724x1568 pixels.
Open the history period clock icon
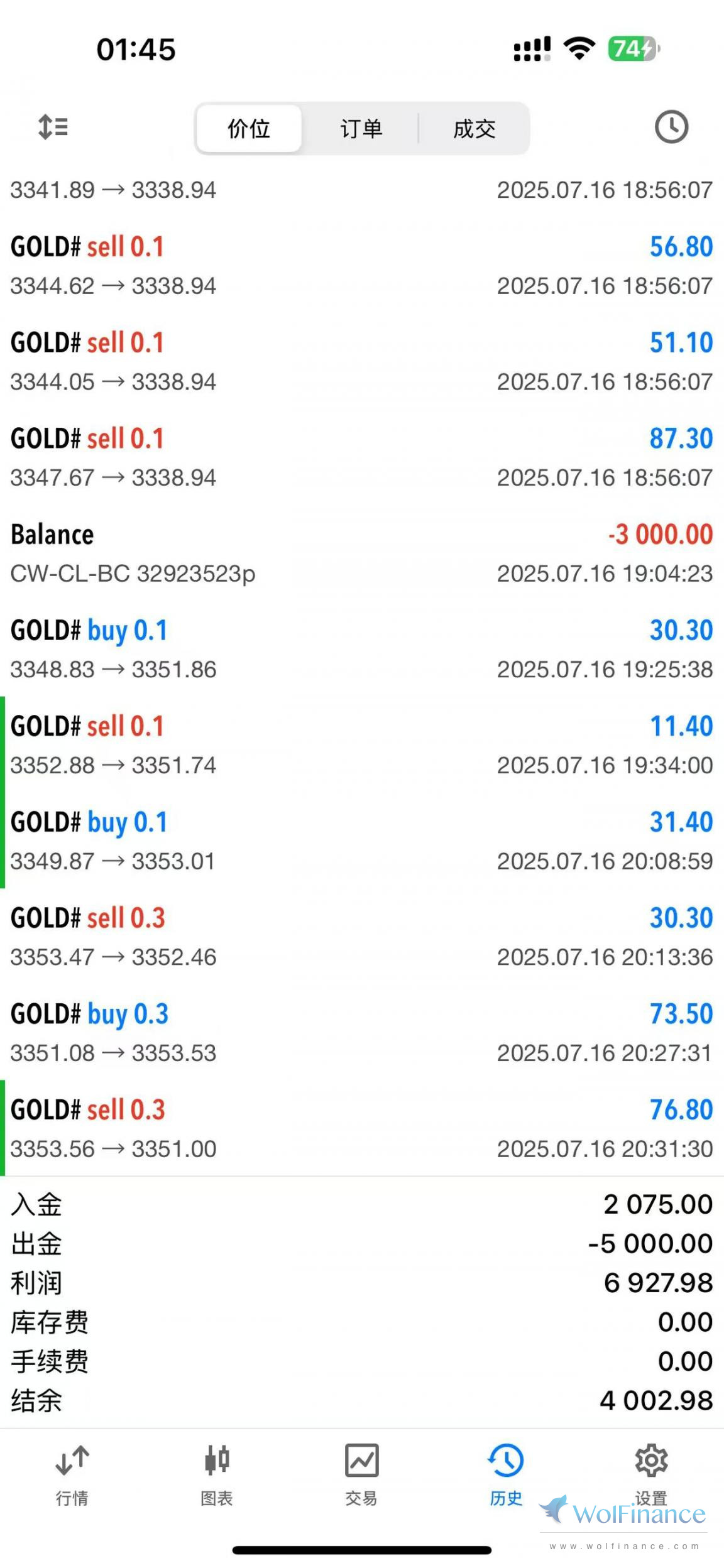671,127
